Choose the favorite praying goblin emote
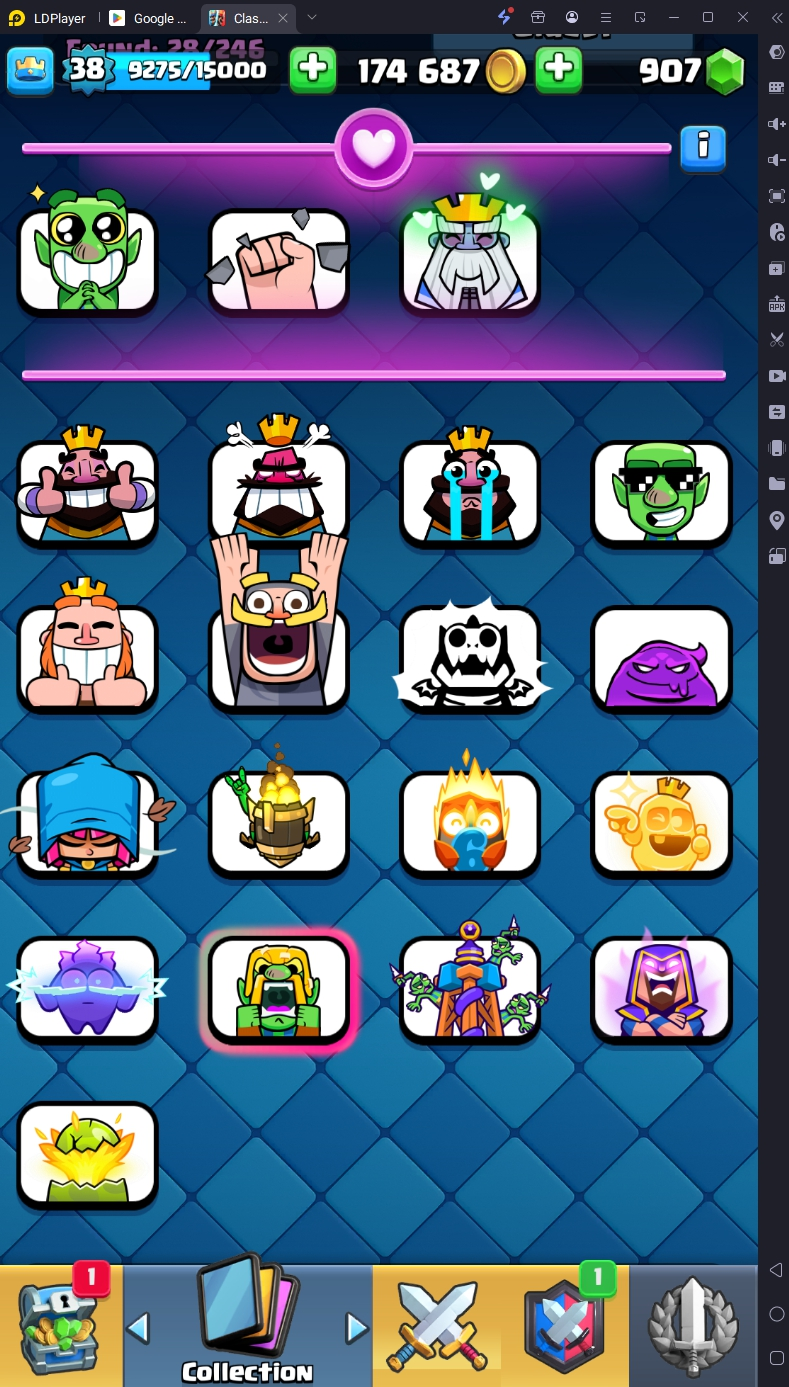Screen dimensions: 789x1387 [x=87, y=259]
